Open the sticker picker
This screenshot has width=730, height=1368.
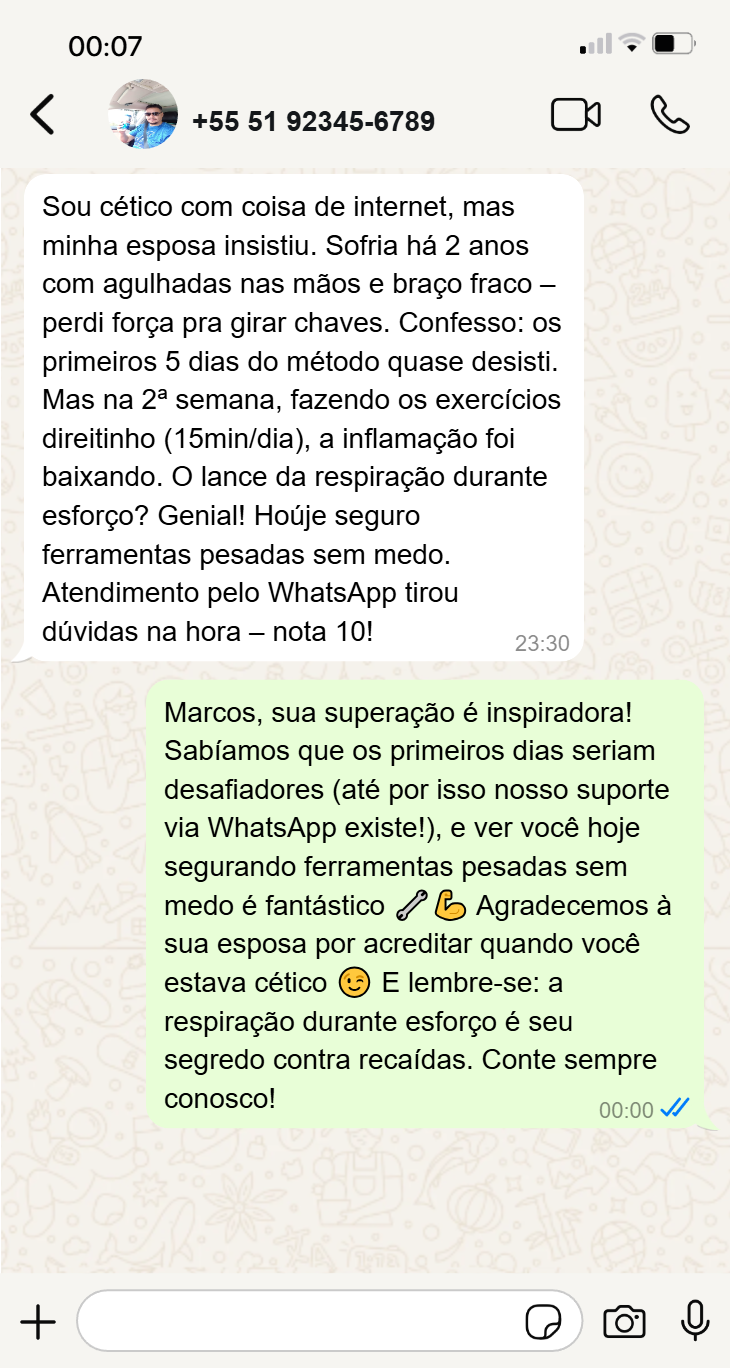544,1322
